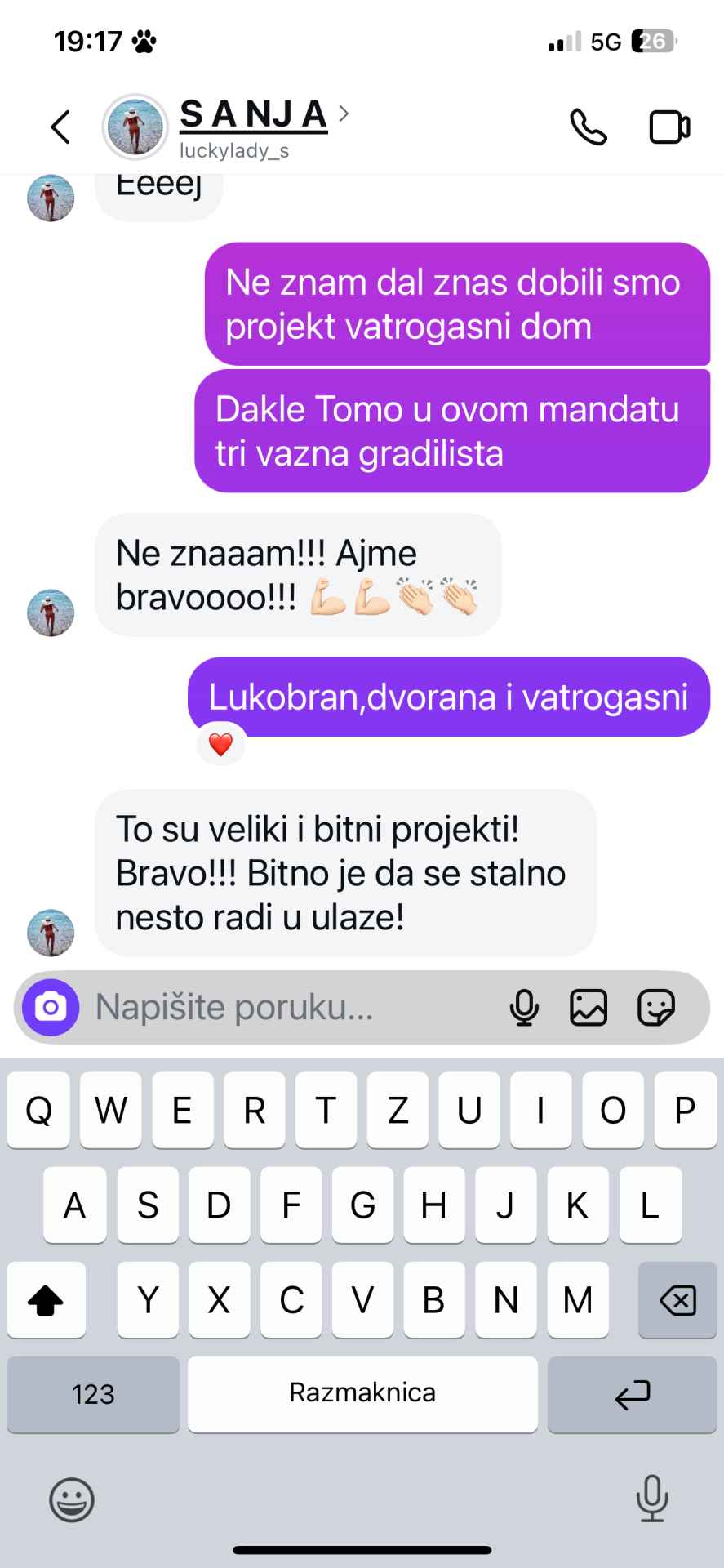This screenshot has width=724, height=1568.
Task: Start keyboard dictation microphone
Action: [651, 1499]
